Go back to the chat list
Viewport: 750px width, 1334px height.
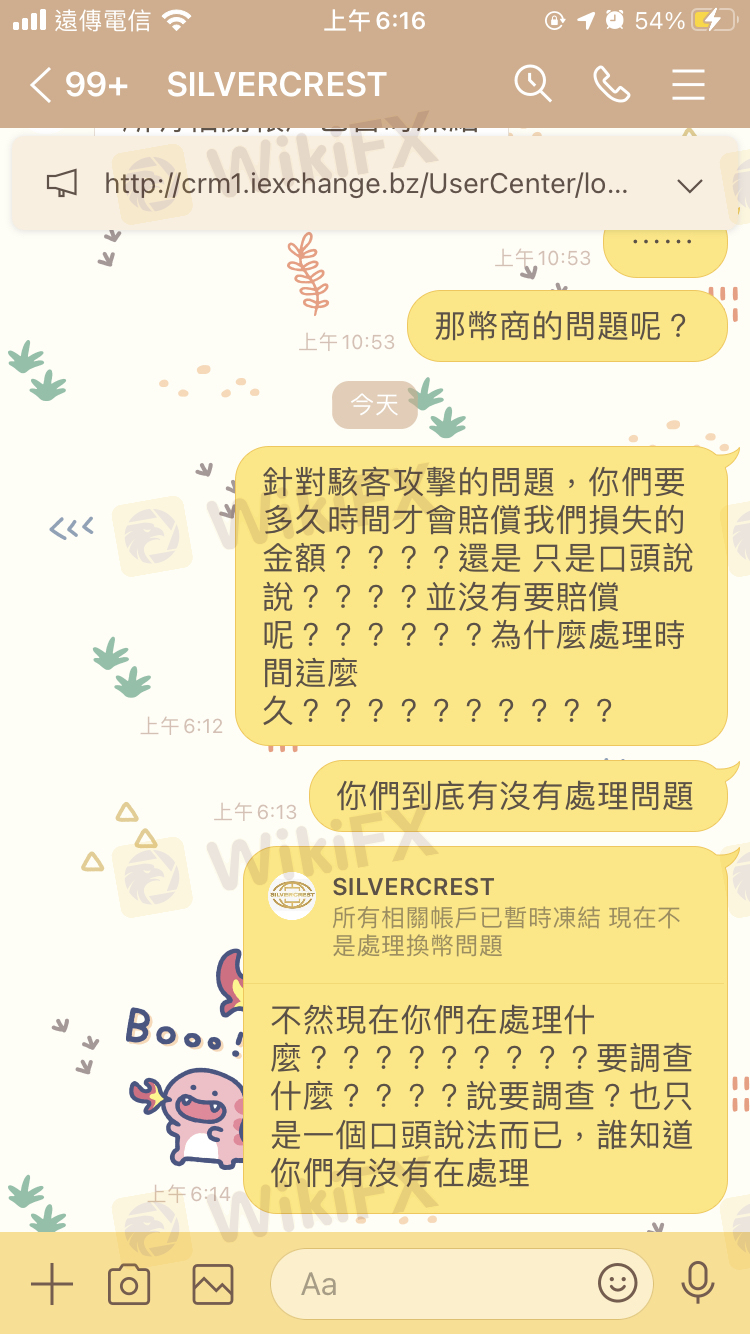click(41, 86)
